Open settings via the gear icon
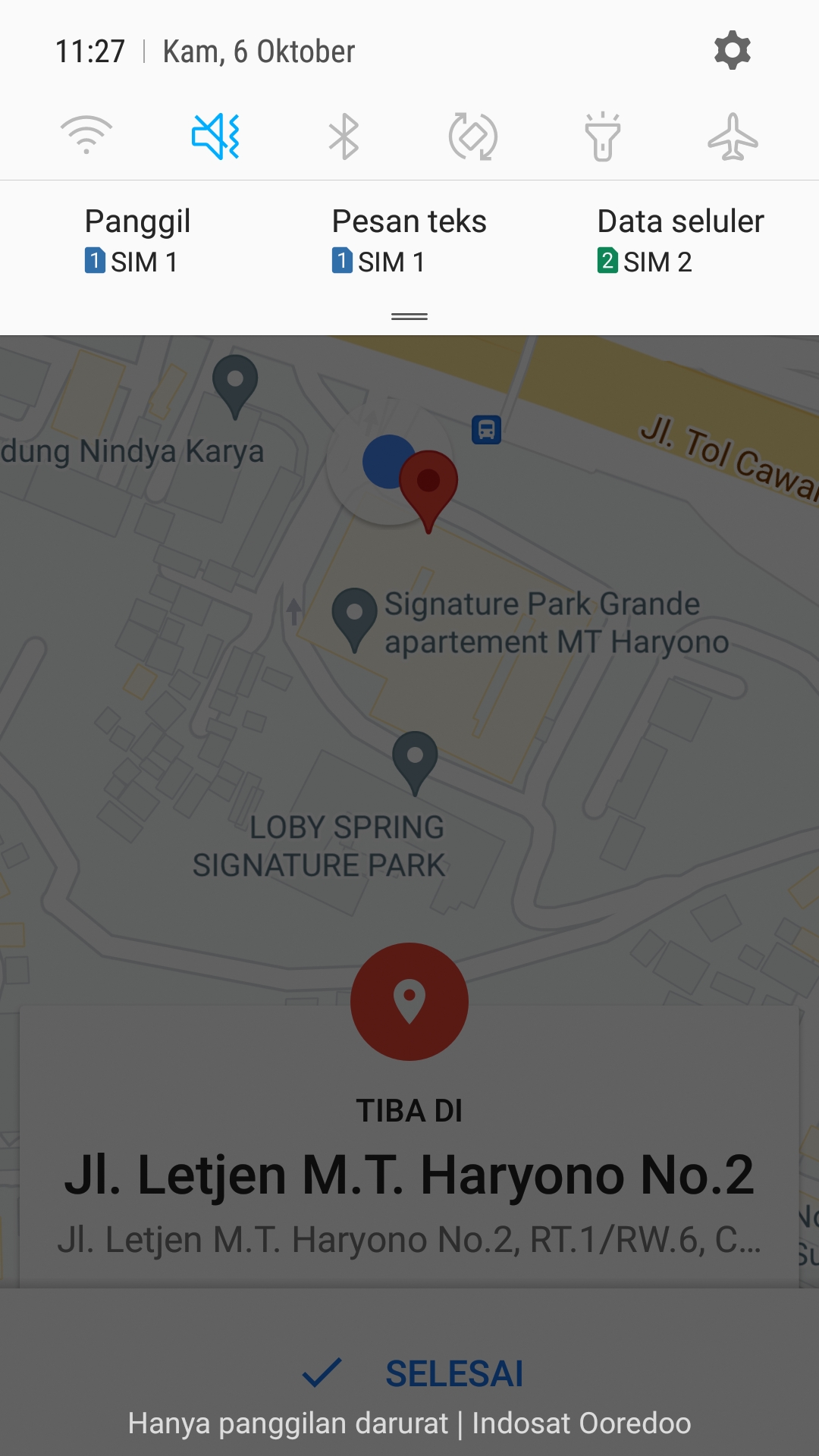Viewport: 819px width, 1456px height. pyautogui.click(x=732, y=51)
